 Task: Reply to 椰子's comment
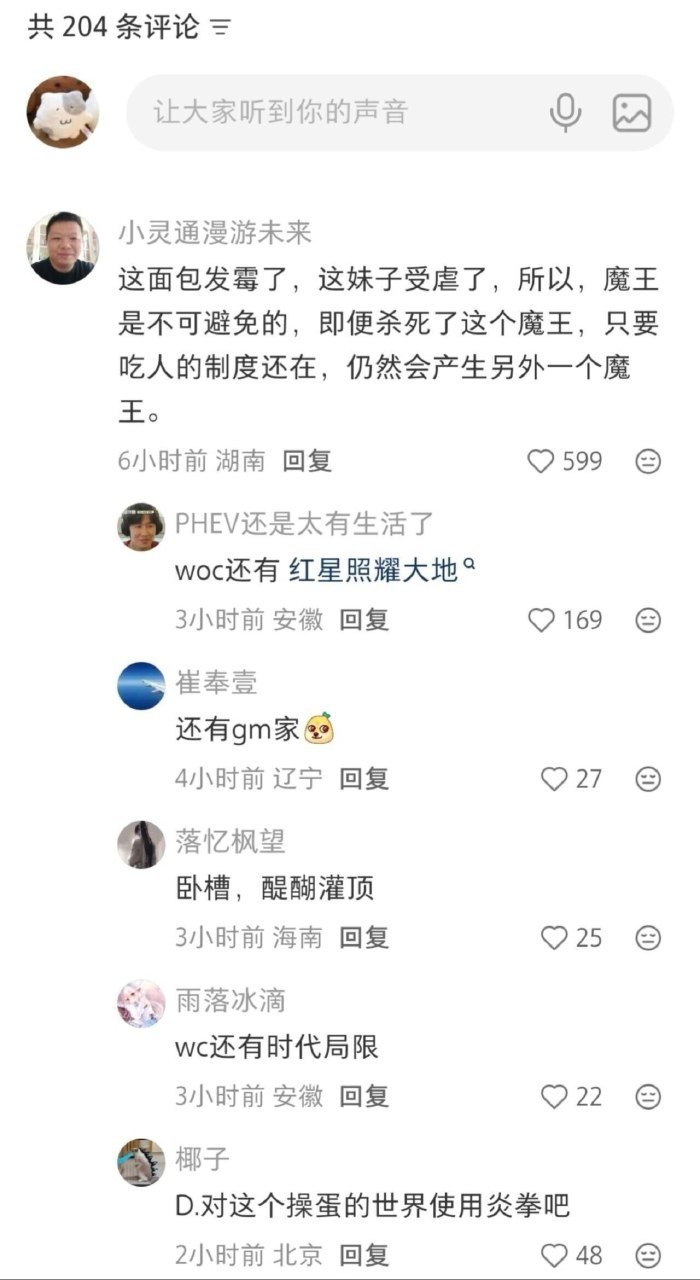364,1255
